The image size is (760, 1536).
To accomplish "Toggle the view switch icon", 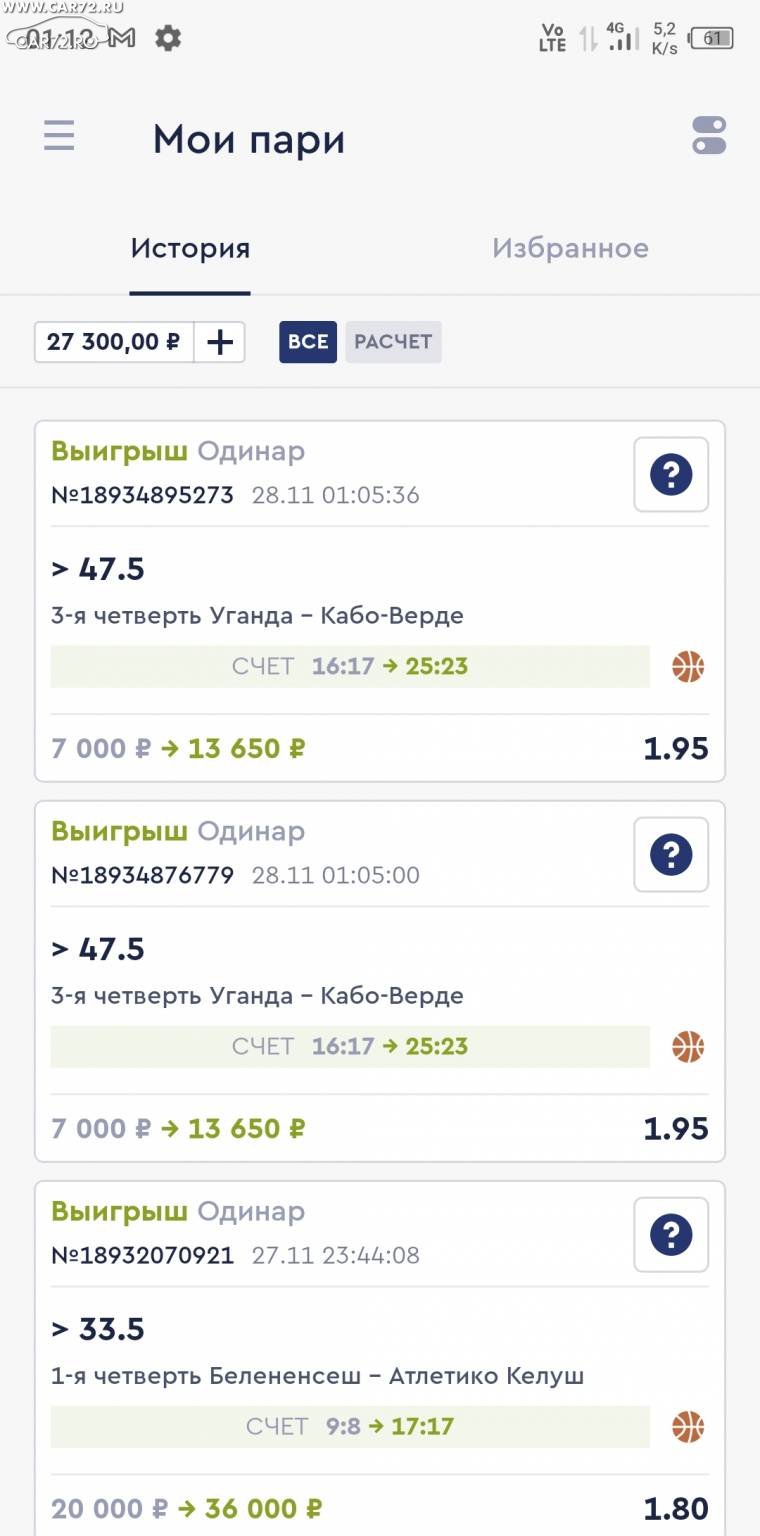I will click(x=709, y=135).
